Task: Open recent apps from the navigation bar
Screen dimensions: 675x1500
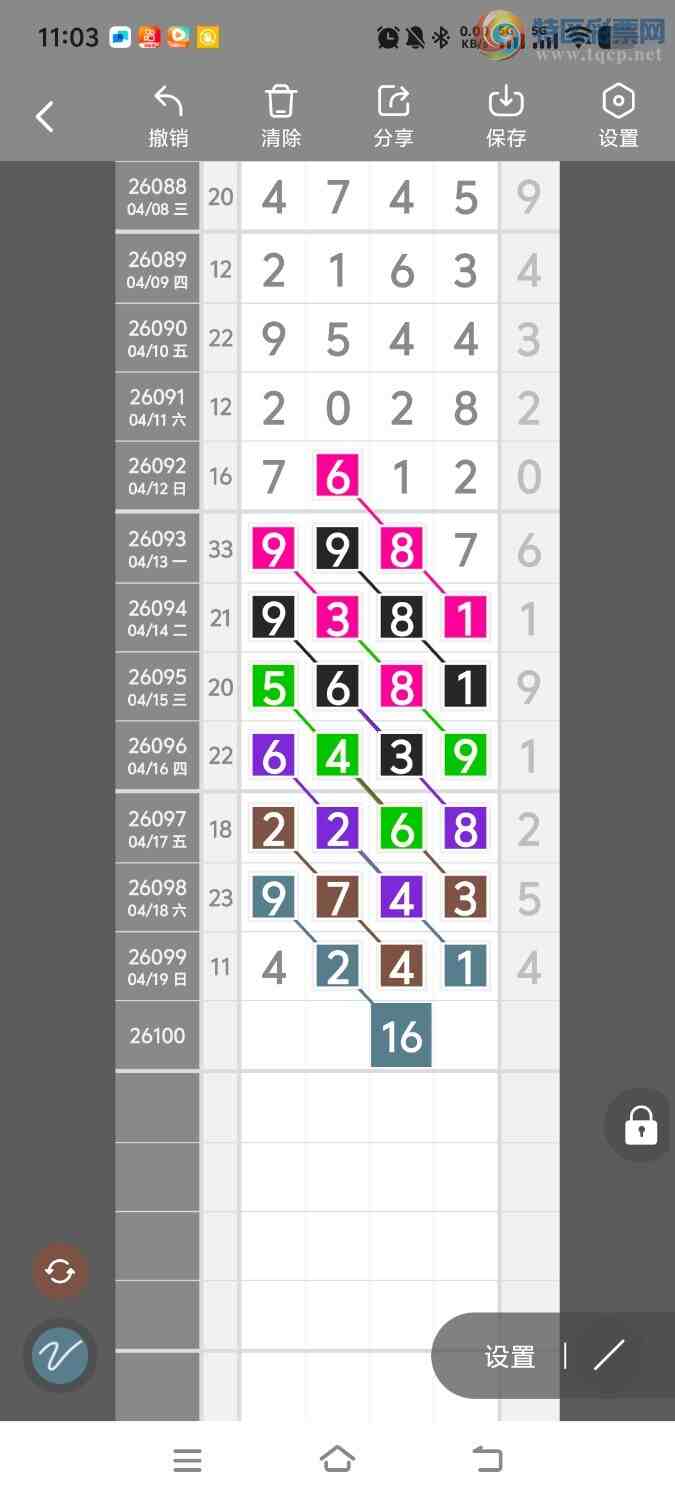Action: (187, 1461)
